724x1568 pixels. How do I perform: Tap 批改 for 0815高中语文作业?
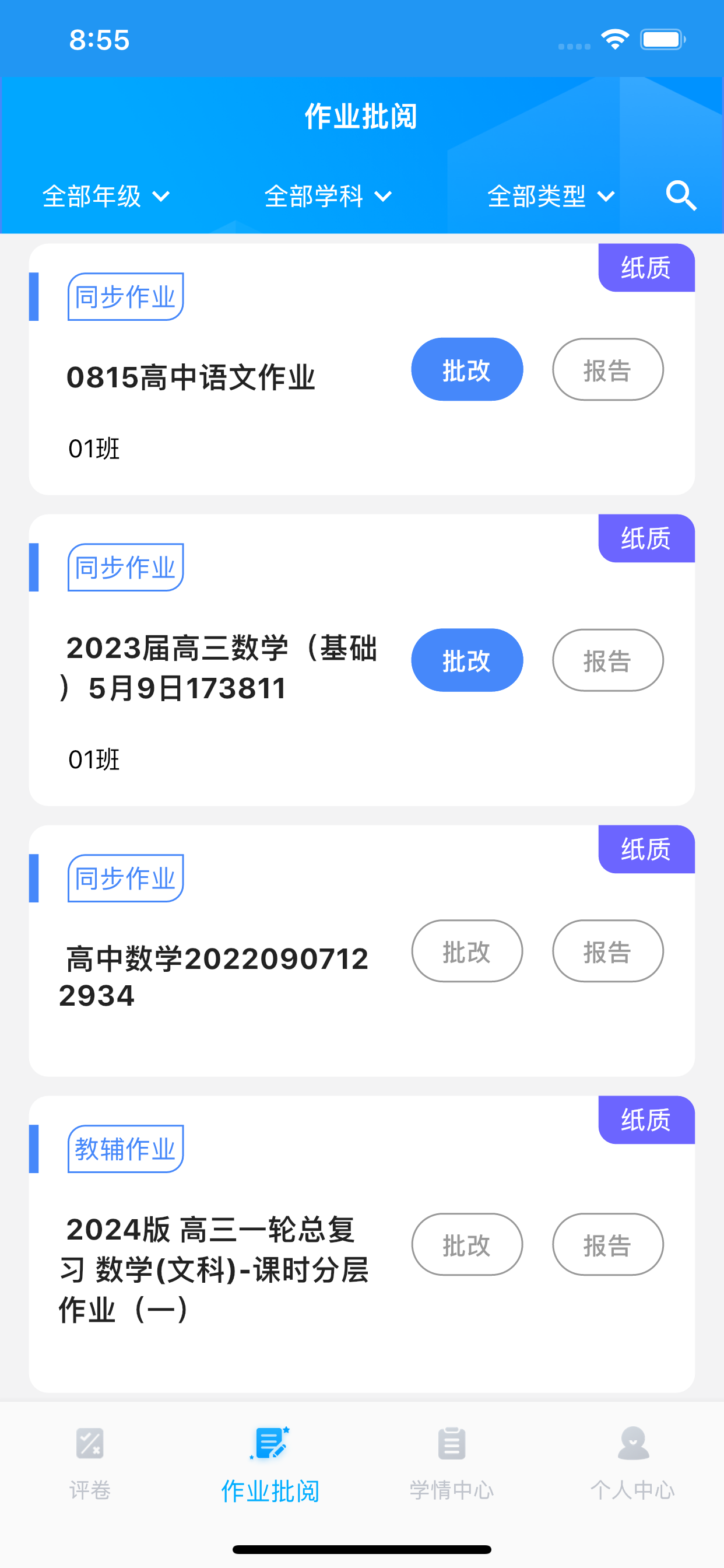(x=467, y=369)
